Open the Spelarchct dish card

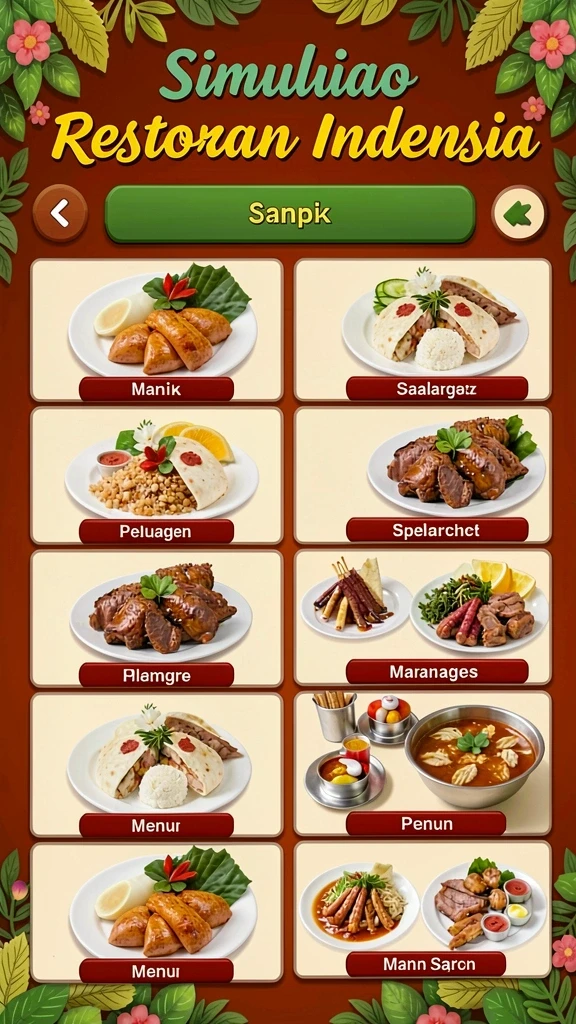point(423,475)
